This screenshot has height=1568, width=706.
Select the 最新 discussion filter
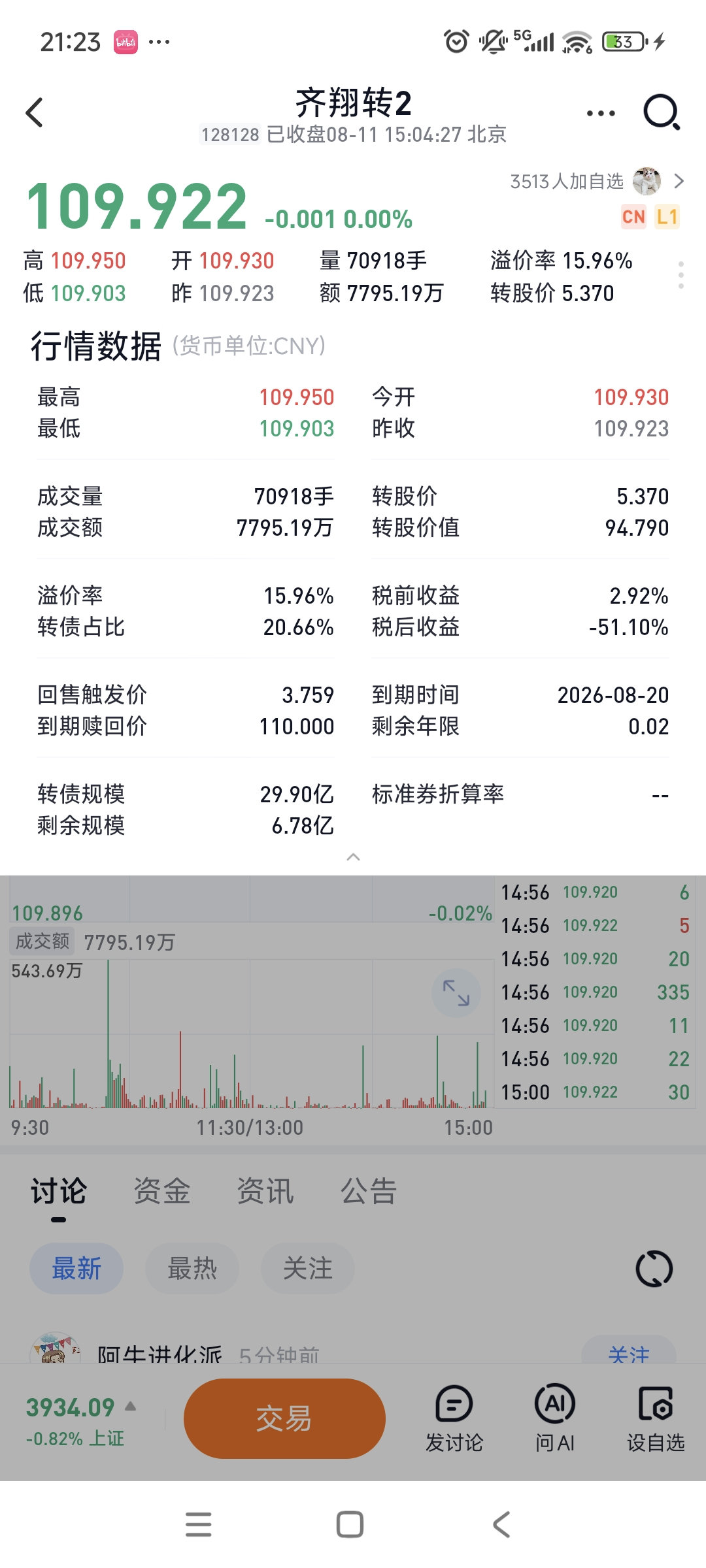tap(76, 1268)
